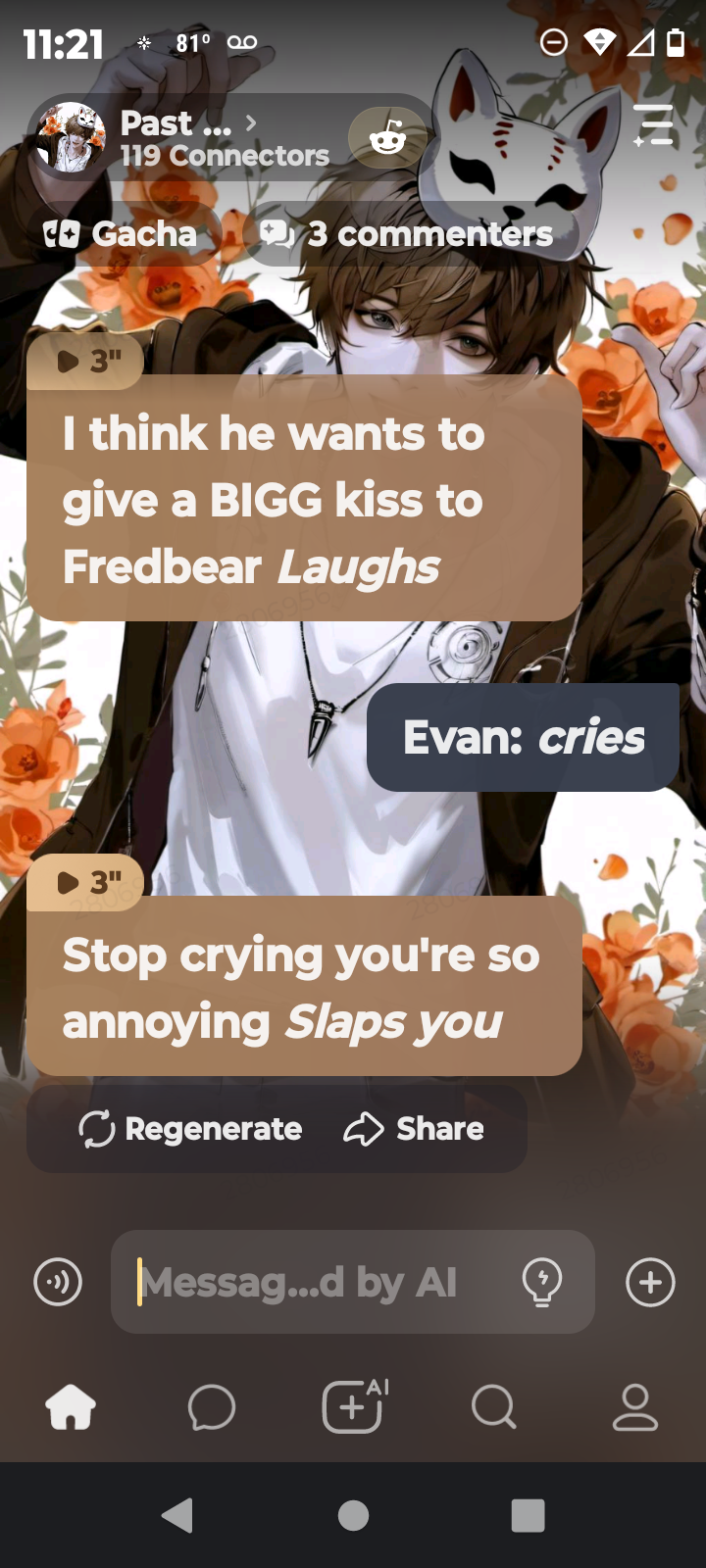Viewport: 706px width, 1568px height.
Task: Go to the Home tab
Action: 71,1408
